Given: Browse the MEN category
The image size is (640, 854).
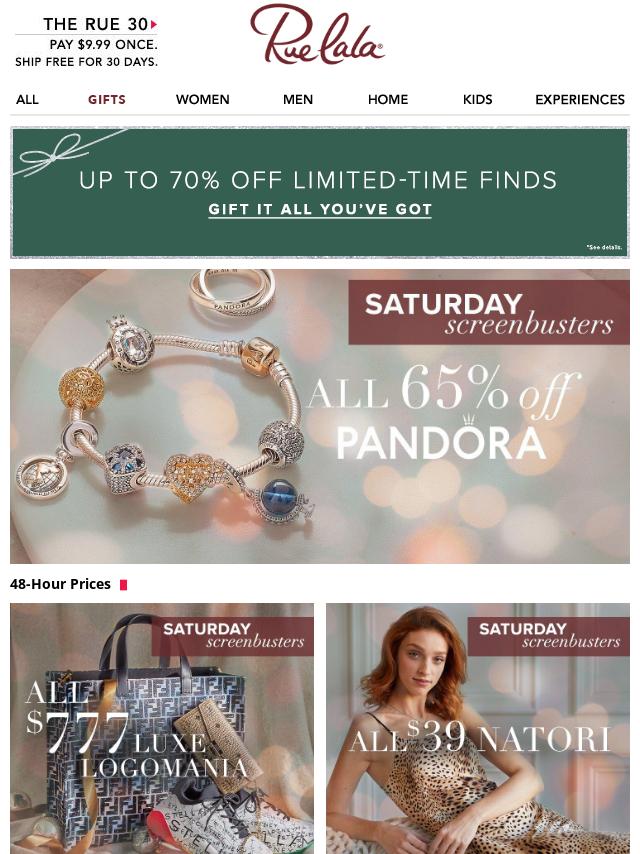Looking at the screenshot, I should [298, 99].
